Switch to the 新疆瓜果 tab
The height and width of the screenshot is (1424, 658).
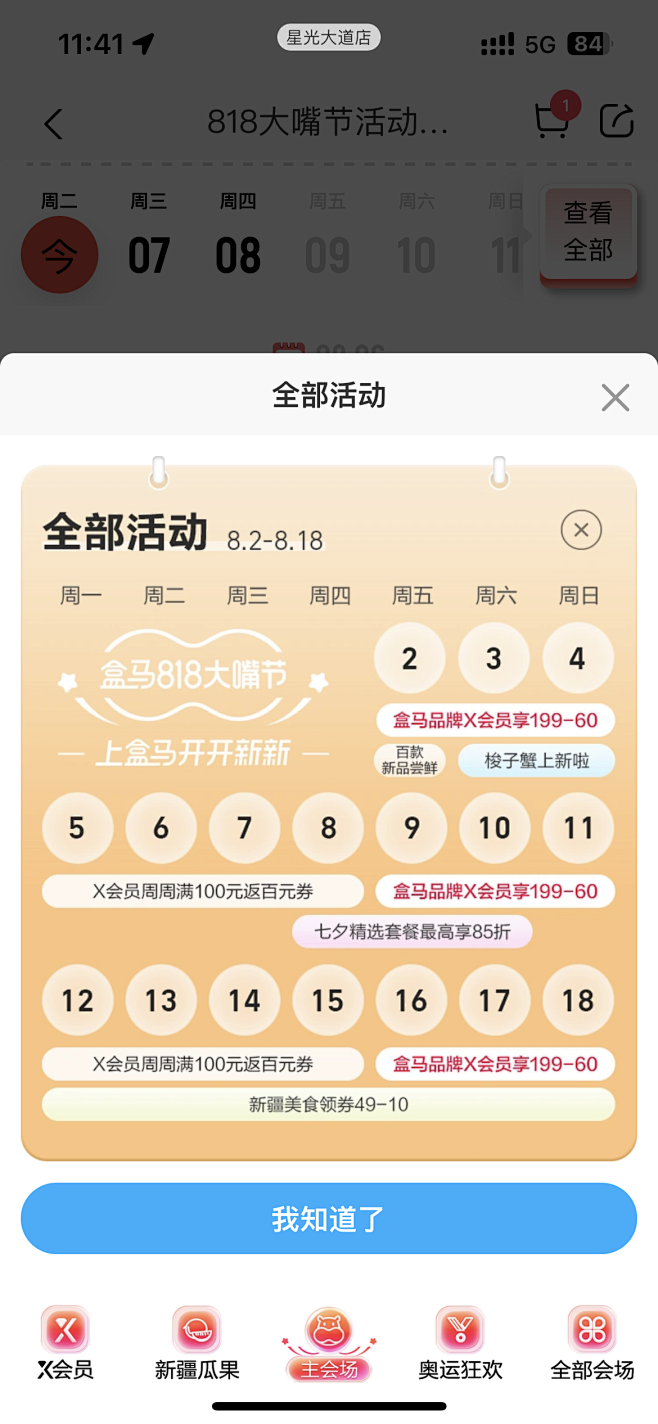tap(197, 1343)
